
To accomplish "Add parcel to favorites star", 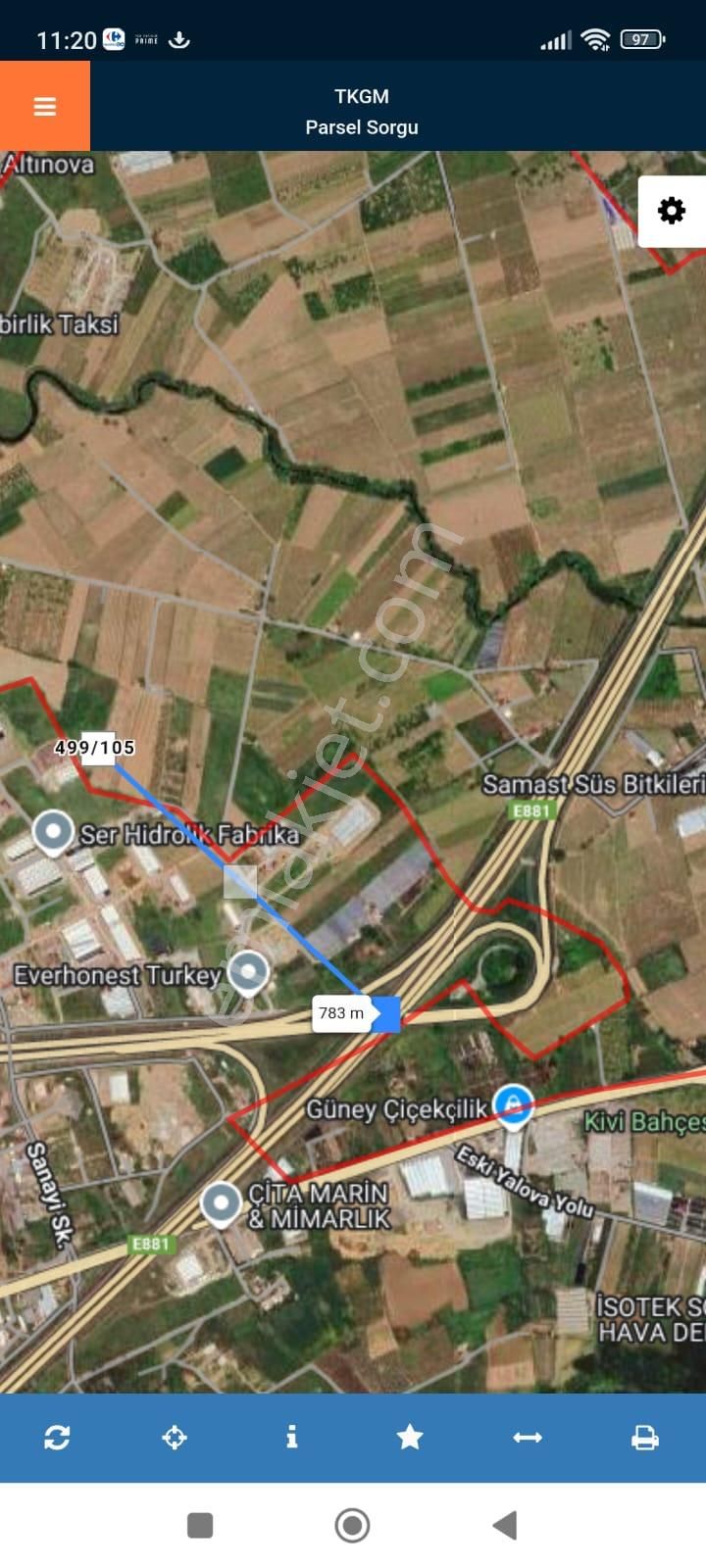I will pyautogui.click(x=410, y=1438).
